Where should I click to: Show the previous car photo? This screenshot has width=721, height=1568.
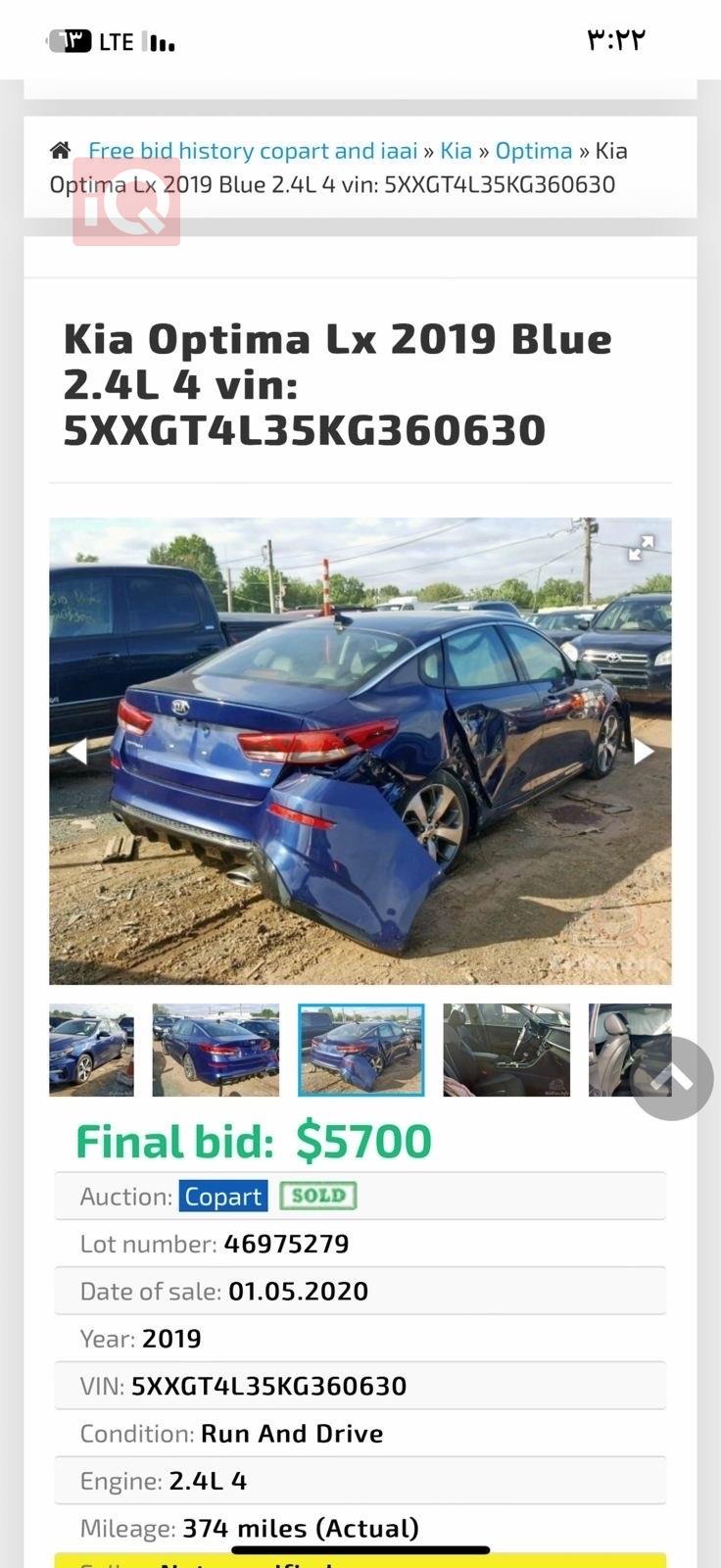(75, 752)
